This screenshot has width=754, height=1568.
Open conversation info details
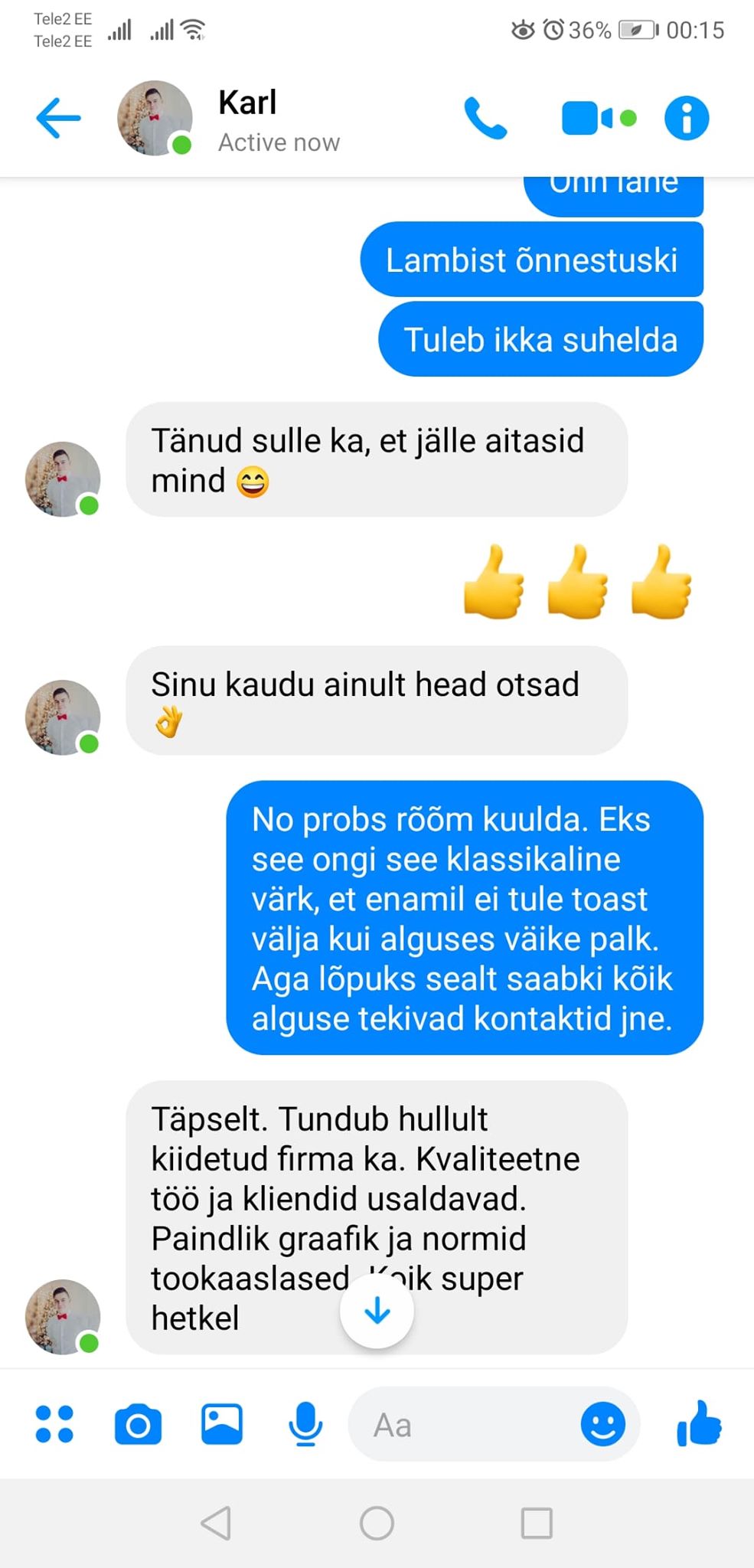687,118
